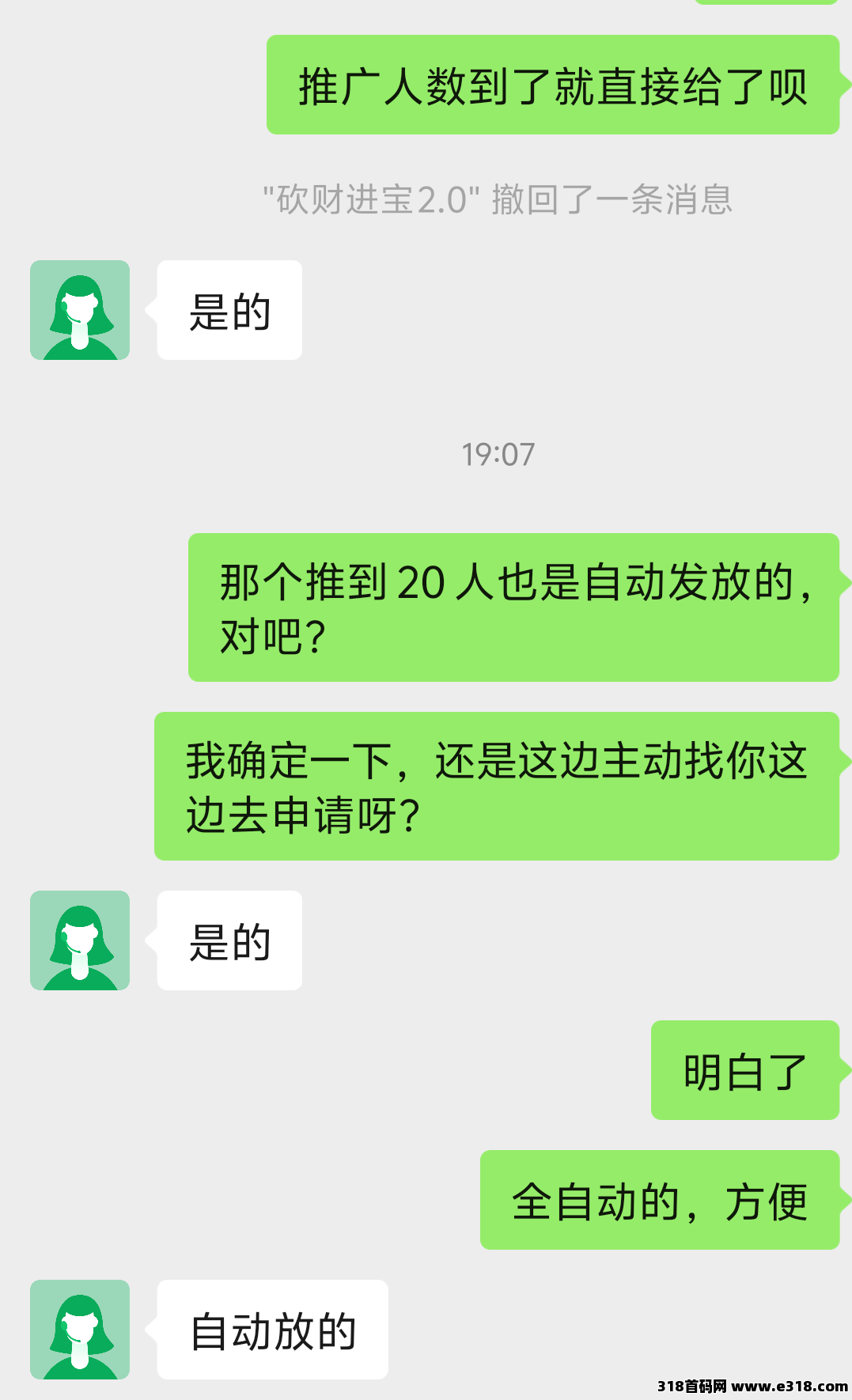Open avatar beside "是的" just above "明白了"
This screenshot has height=1400, width=852.
click(80, 940)
